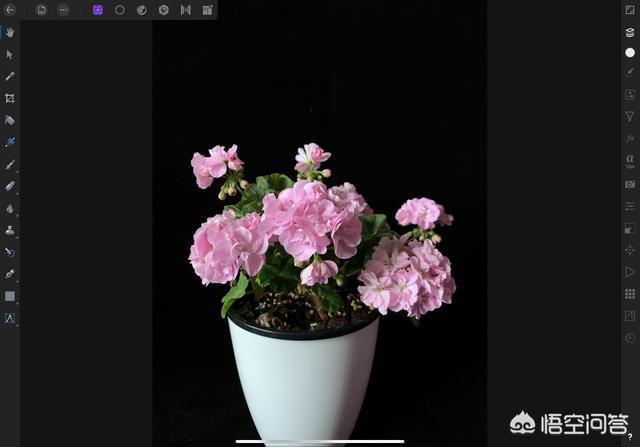
Task: Open the document menu
Action: [x=42, y=10]
